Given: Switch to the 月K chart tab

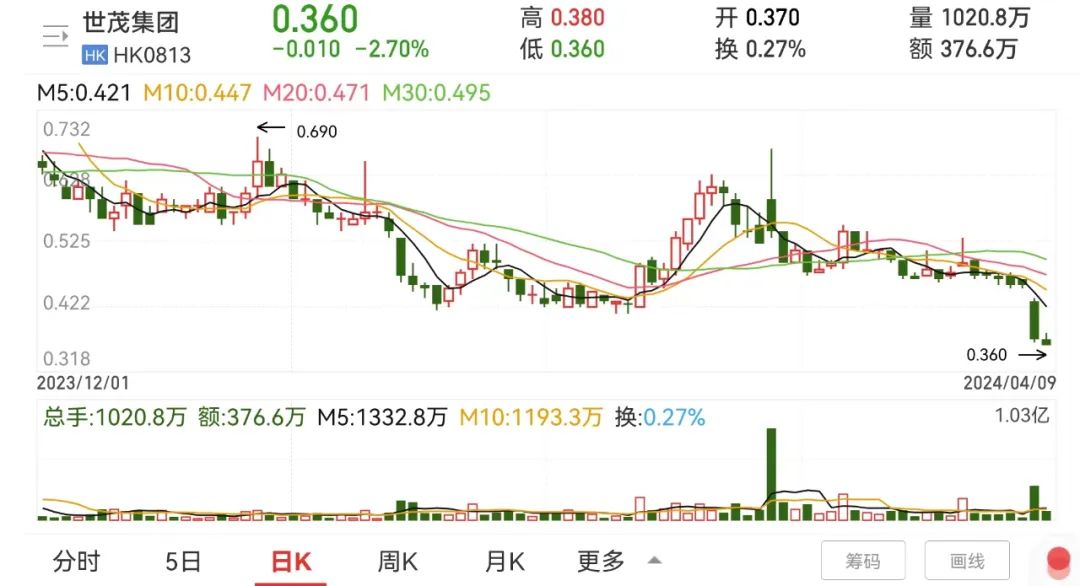Looking at the screenshot, I should pyautogui.click(x=504, y=561).
